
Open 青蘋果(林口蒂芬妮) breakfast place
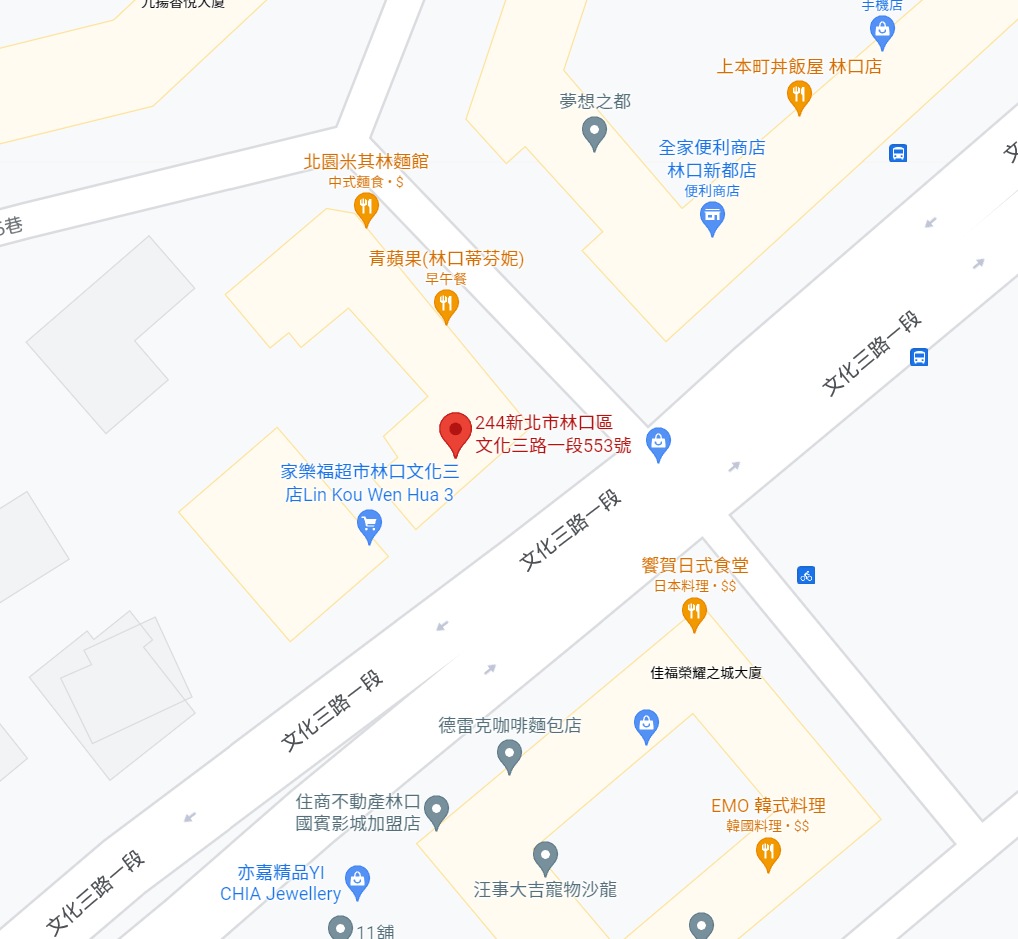(447, 304)
